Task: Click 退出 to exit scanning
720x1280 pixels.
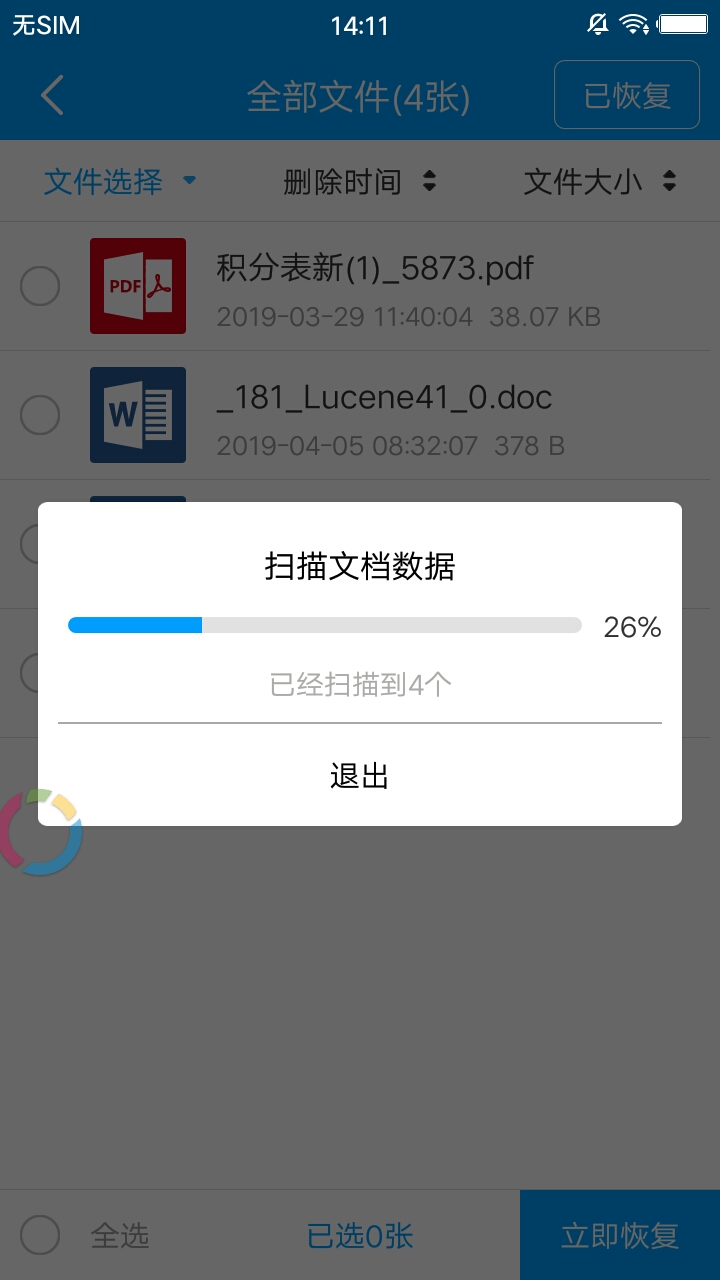Action: [x=360, y=775]
